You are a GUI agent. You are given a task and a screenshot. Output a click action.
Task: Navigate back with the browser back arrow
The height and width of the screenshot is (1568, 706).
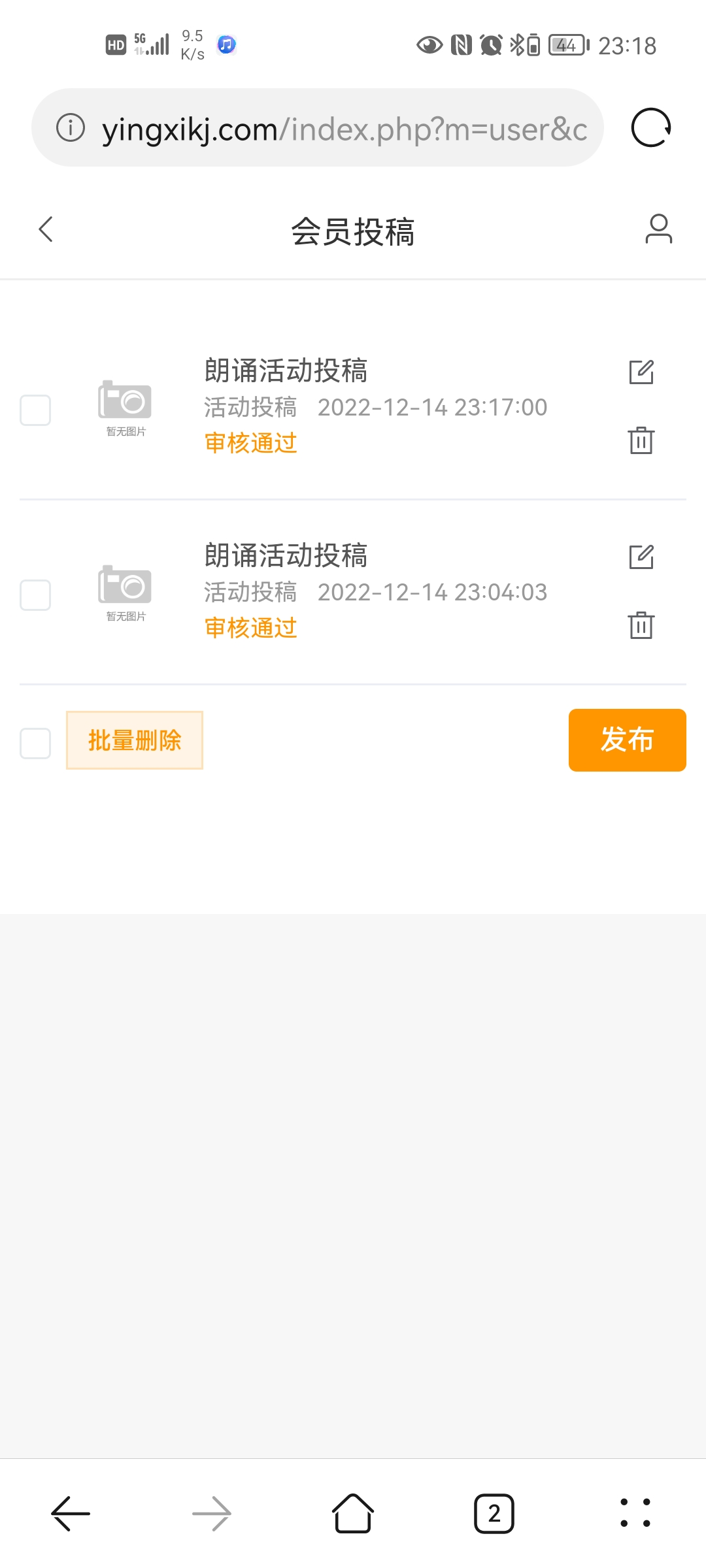click(71, 1513)
